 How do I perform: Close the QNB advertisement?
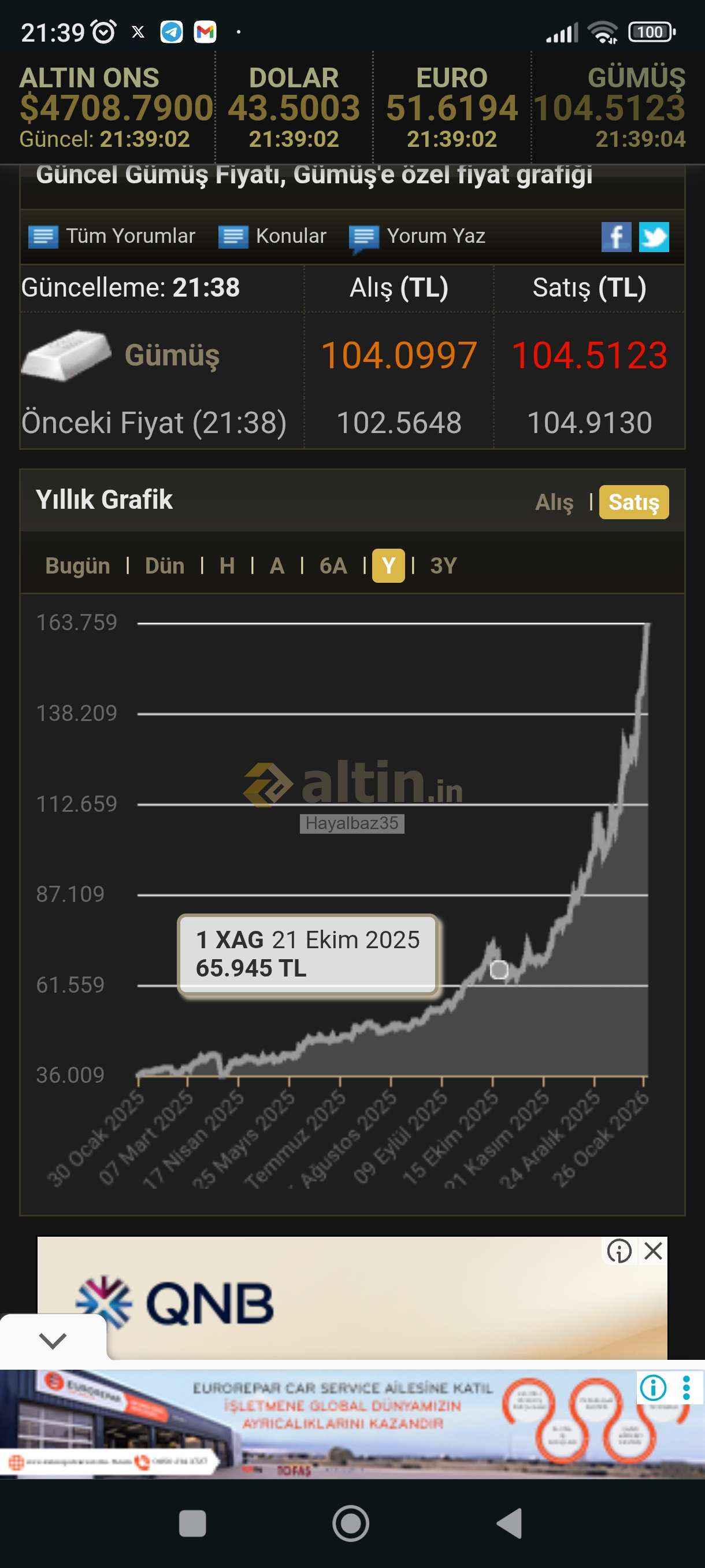click(x=654, y=1251)
